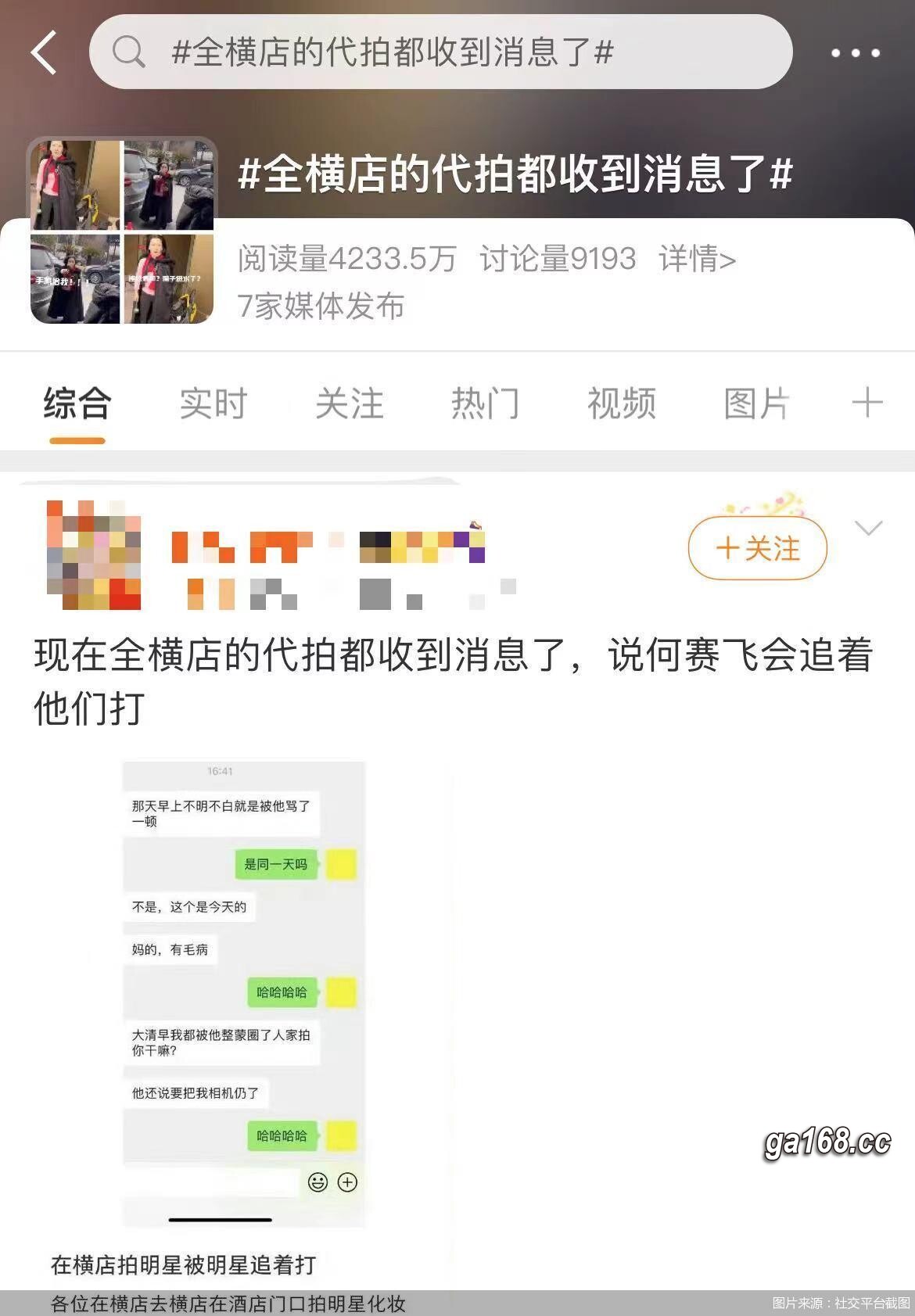Go back using the top-left arrow
This screenshot has width=915, height=1316.
point(45,52)
